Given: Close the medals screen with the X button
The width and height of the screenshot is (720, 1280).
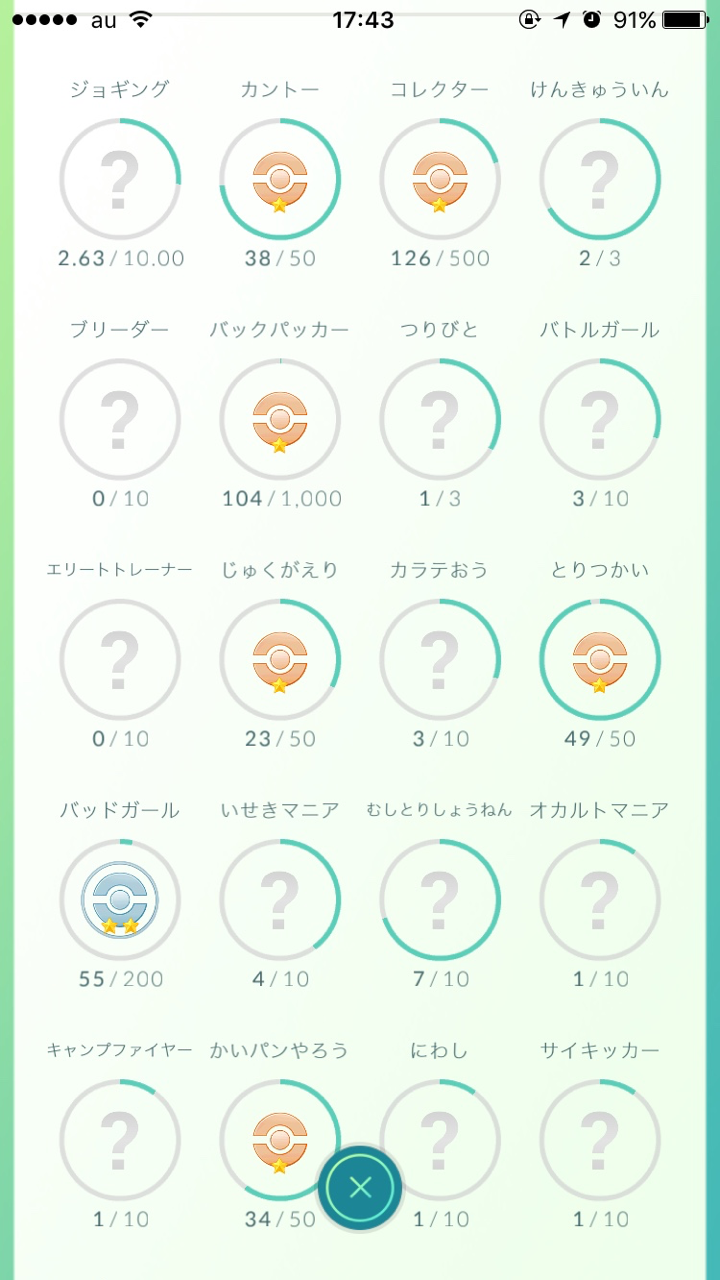Looking at the screenshot, I should click(360, 1187).
